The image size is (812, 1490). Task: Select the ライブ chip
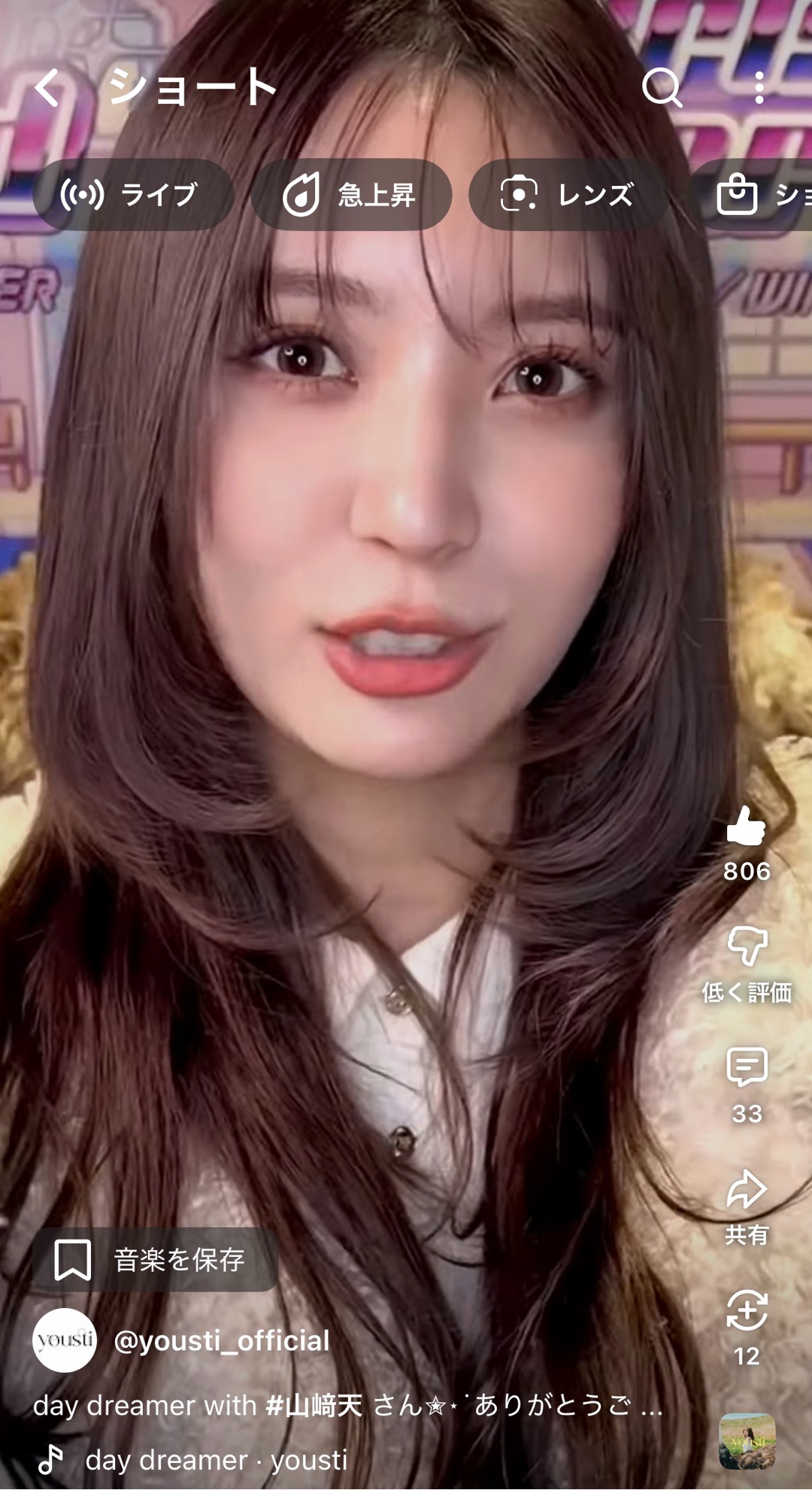pyautogui.click(x=133, y=195)
